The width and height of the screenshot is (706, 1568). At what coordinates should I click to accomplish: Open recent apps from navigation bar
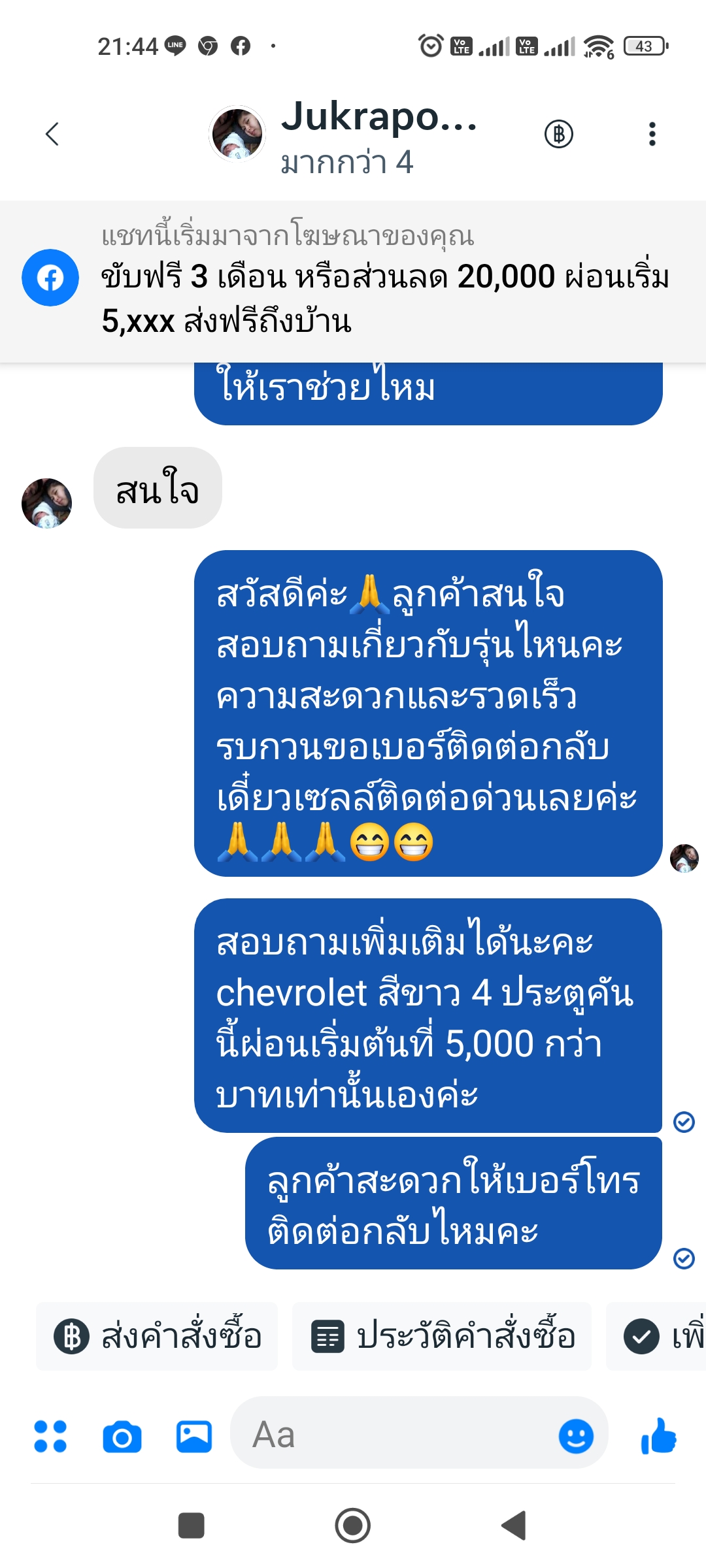[x=192, y=1526]
